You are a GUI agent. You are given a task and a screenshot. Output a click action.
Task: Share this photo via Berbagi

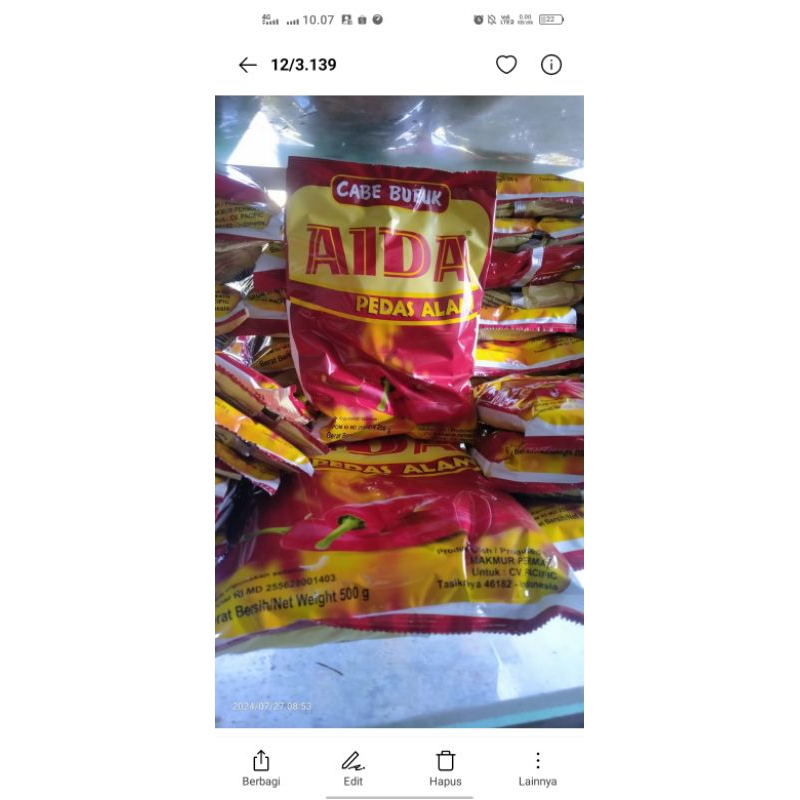coord(261,767)
